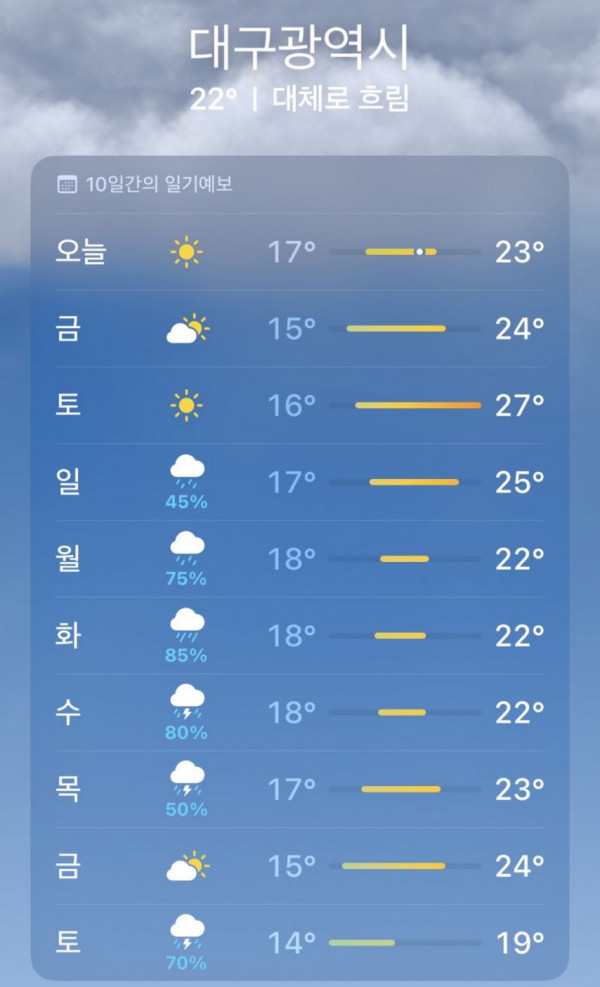View the 월 forecast row with 75% rain
Viewport: 600px width, 987px height.
pyautogui.click(x=300, y=559)
